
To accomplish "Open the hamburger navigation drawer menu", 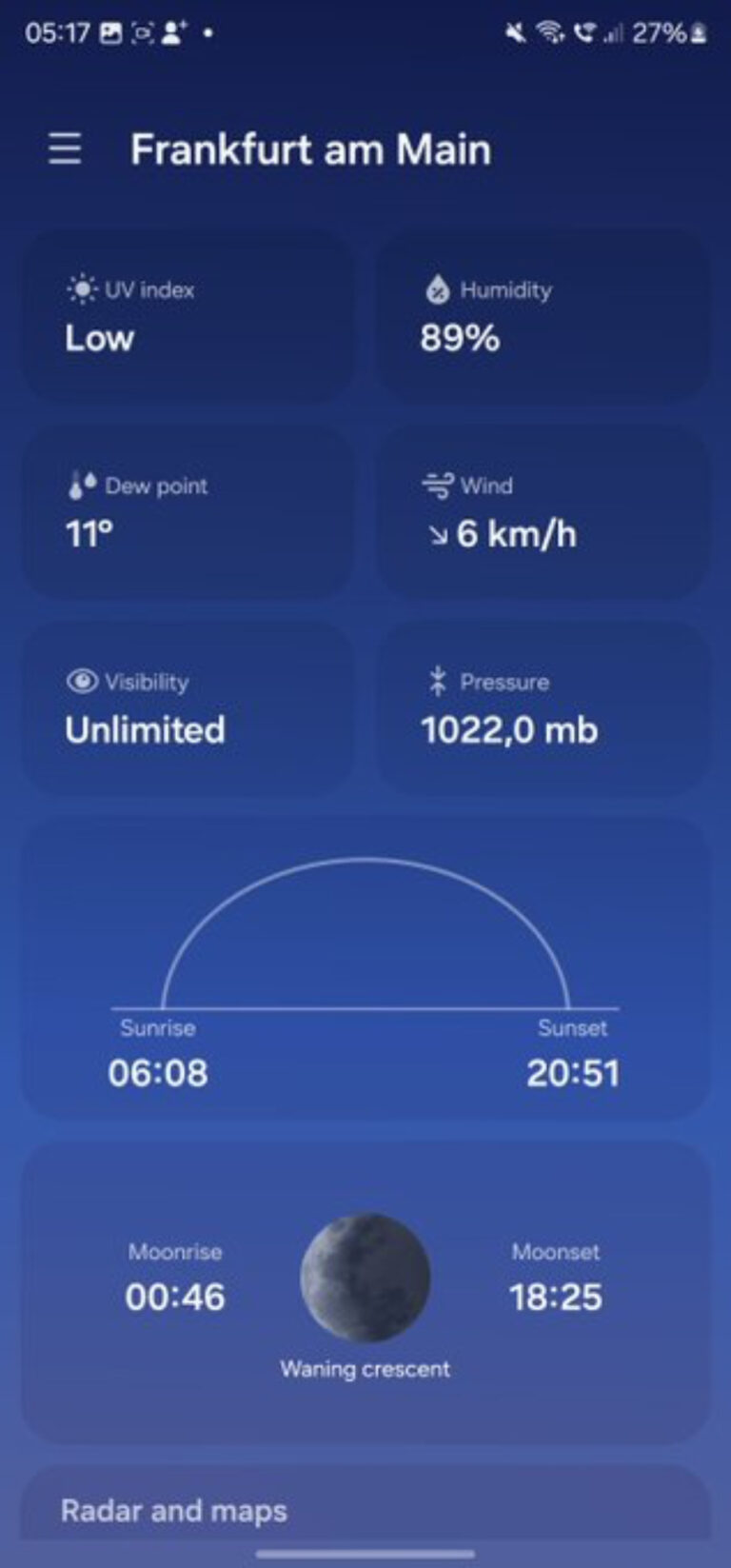I will [65, 149].
